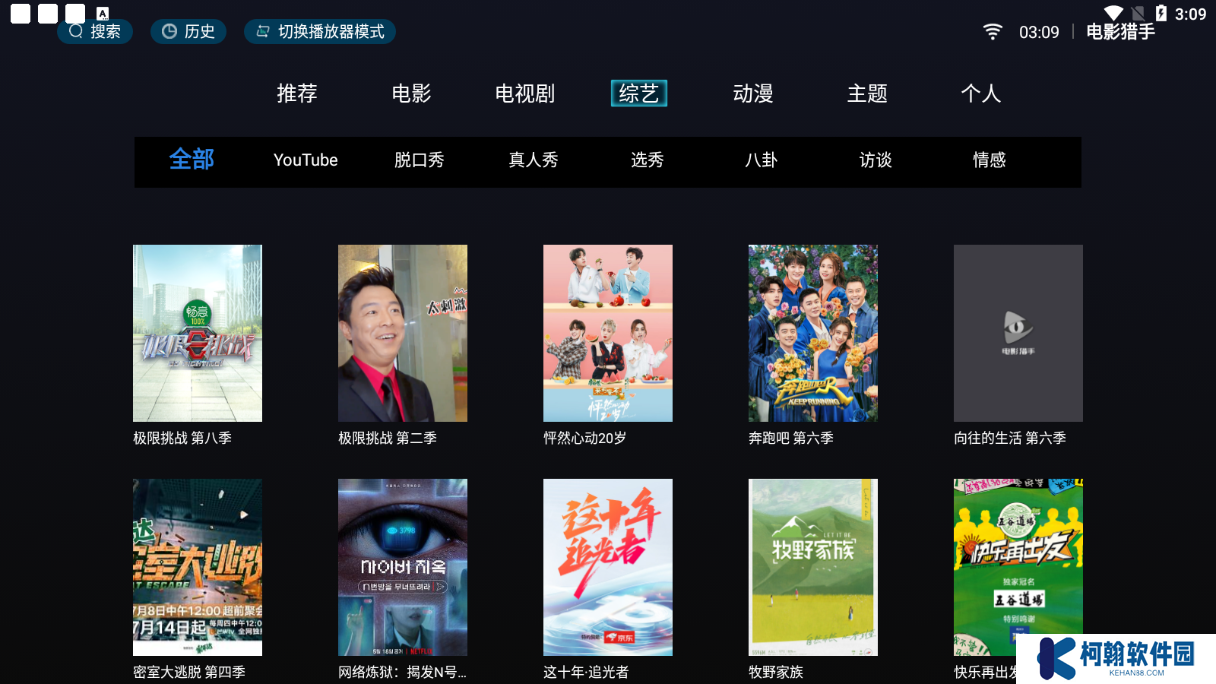The width and height of the screenshot is (1216, 684).
Task: Open 怦然心动20岁 show
Action: click(607, 333)
